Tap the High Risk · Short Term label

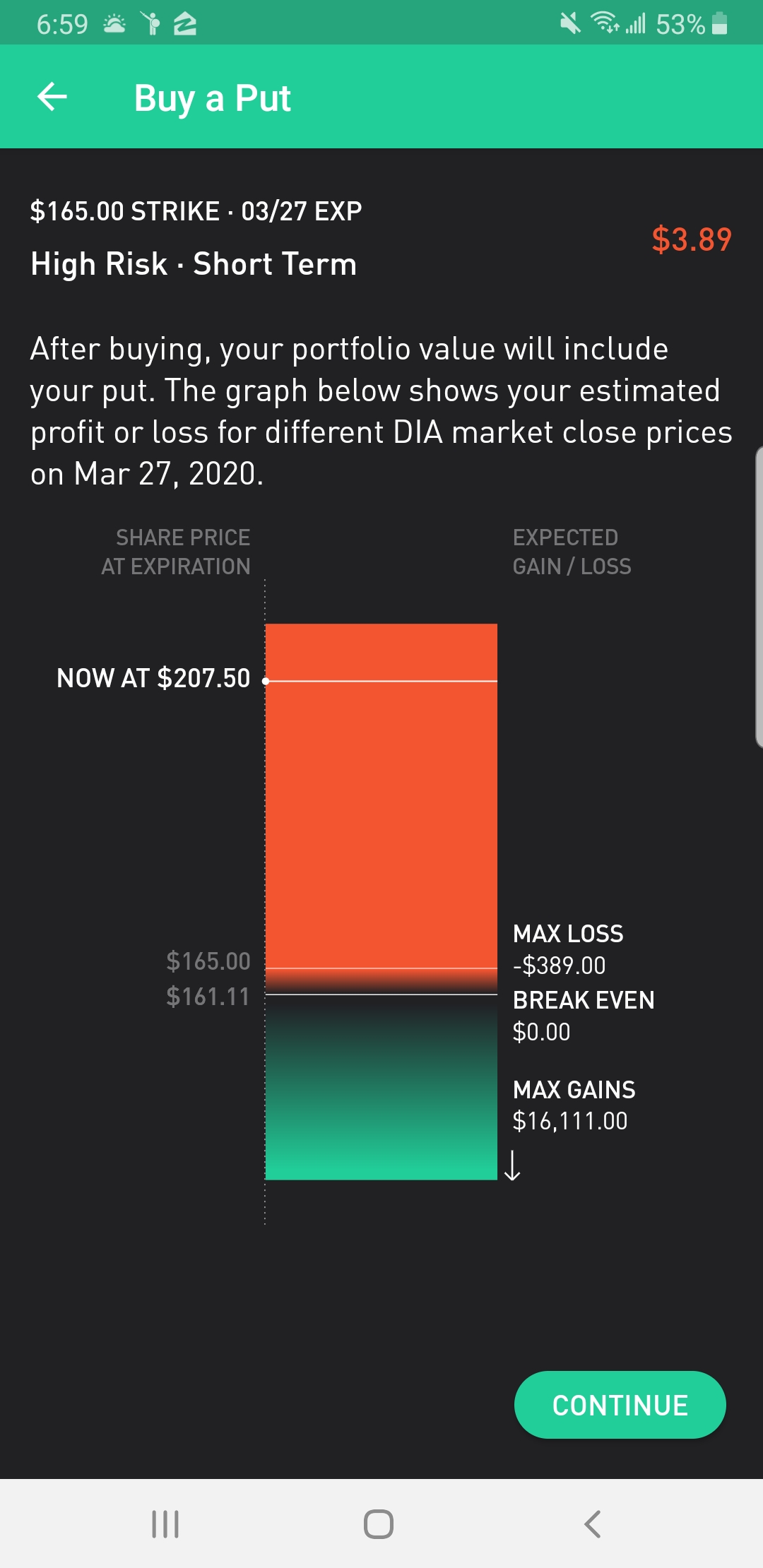[x=194, y=263]
